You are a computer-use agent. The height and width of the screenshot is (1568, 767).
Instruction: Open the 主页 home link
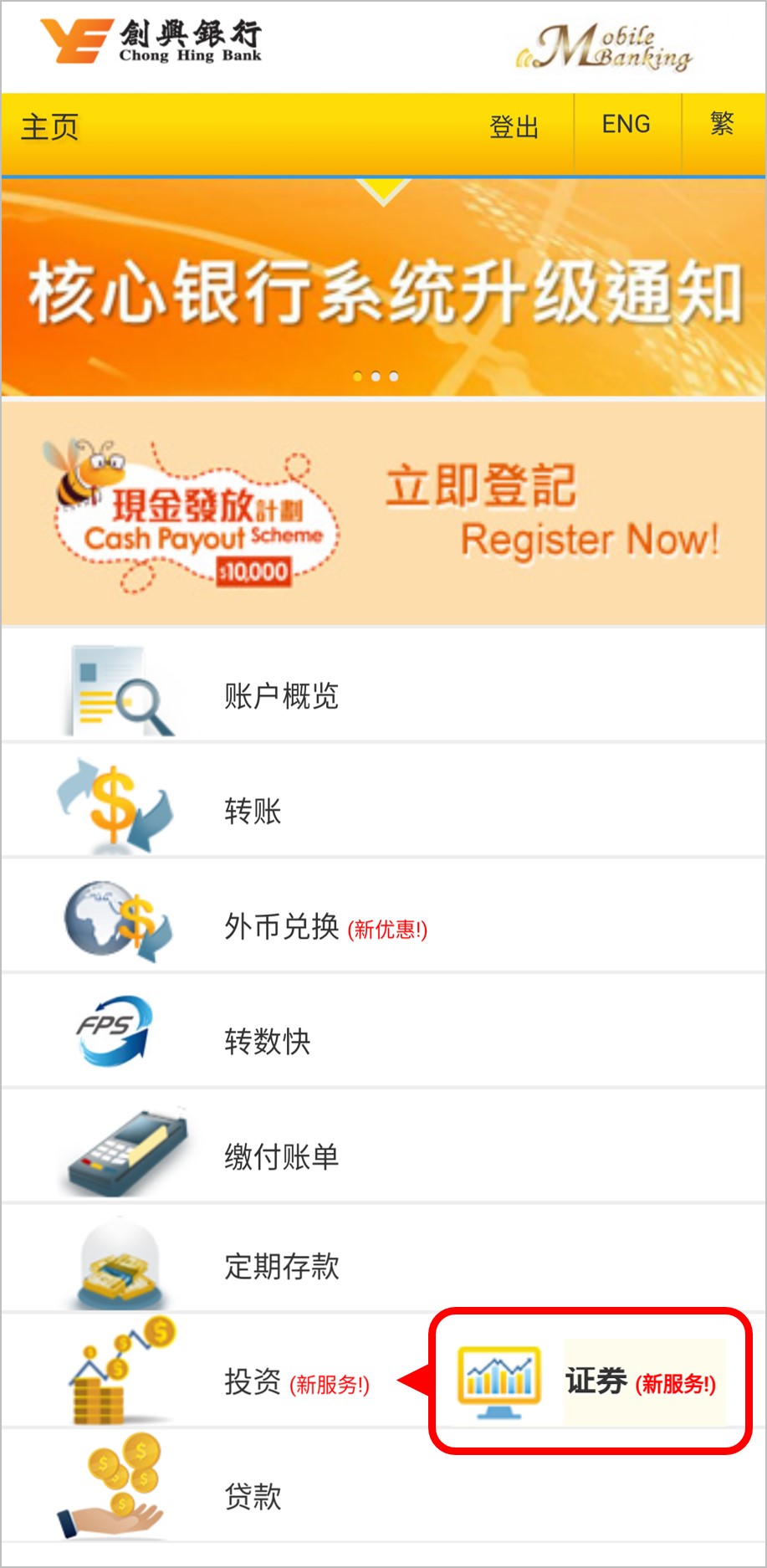click(x=50, y=128)
